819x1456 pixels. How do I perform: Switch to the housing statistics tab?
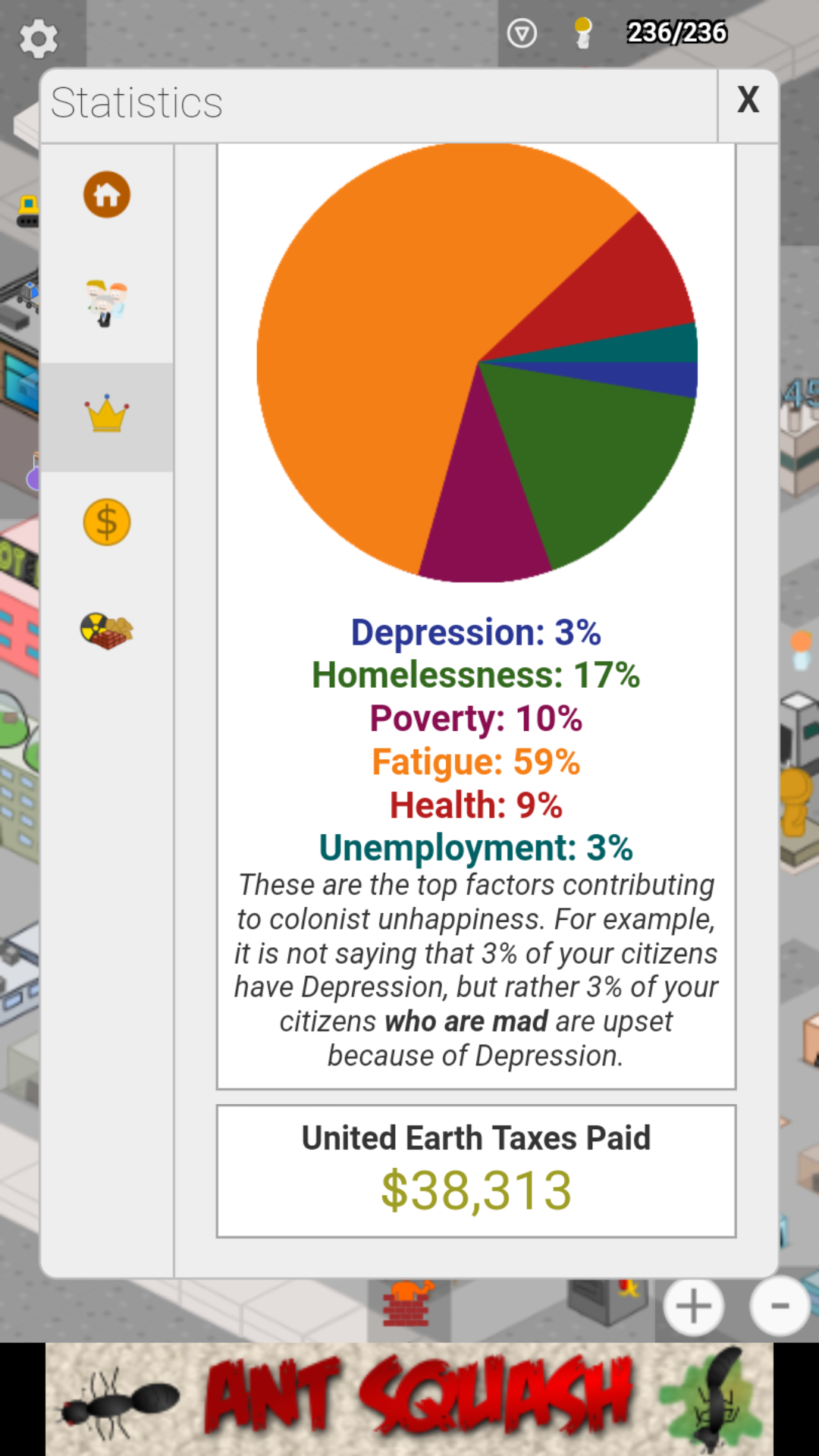point(107,195)
